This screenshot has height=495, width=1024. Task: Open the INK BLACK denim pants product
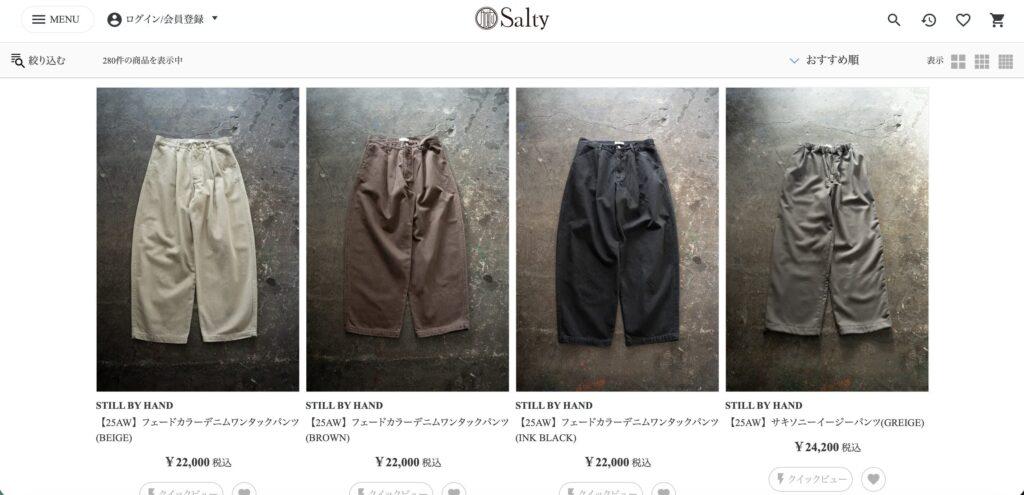click(x=617, y=239)
